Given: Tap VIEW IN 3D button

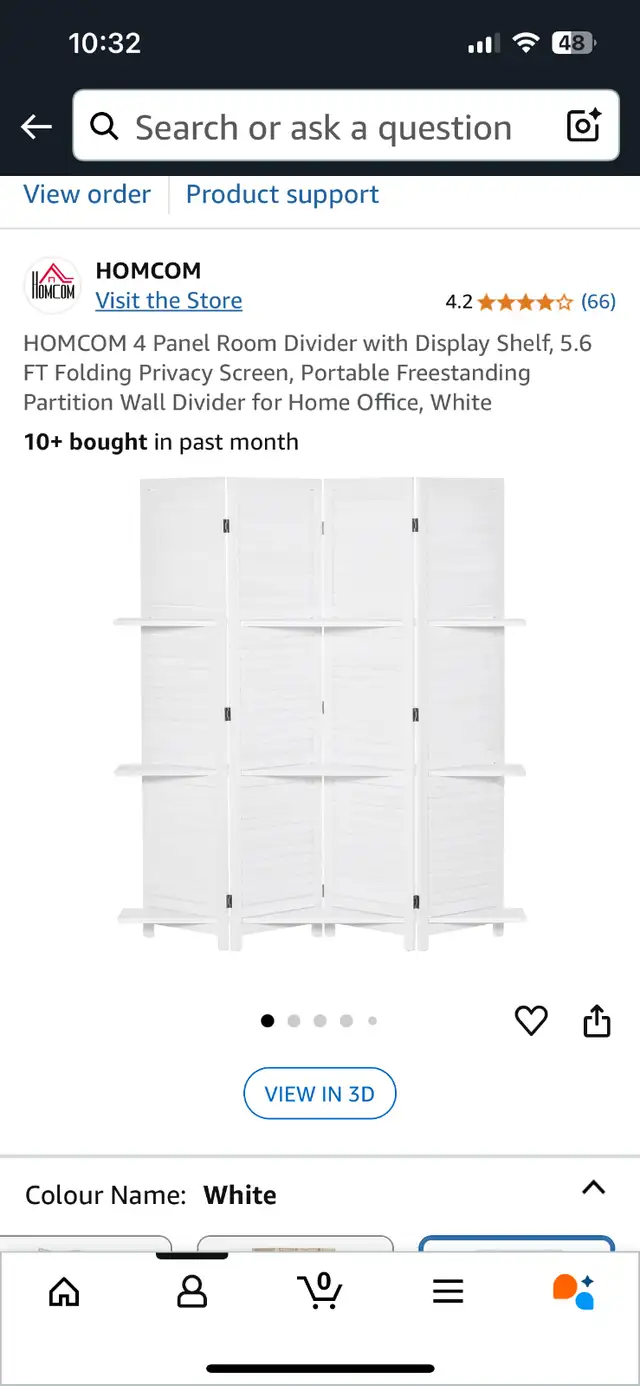Looking at the screenshot, I should (320, 1094).
